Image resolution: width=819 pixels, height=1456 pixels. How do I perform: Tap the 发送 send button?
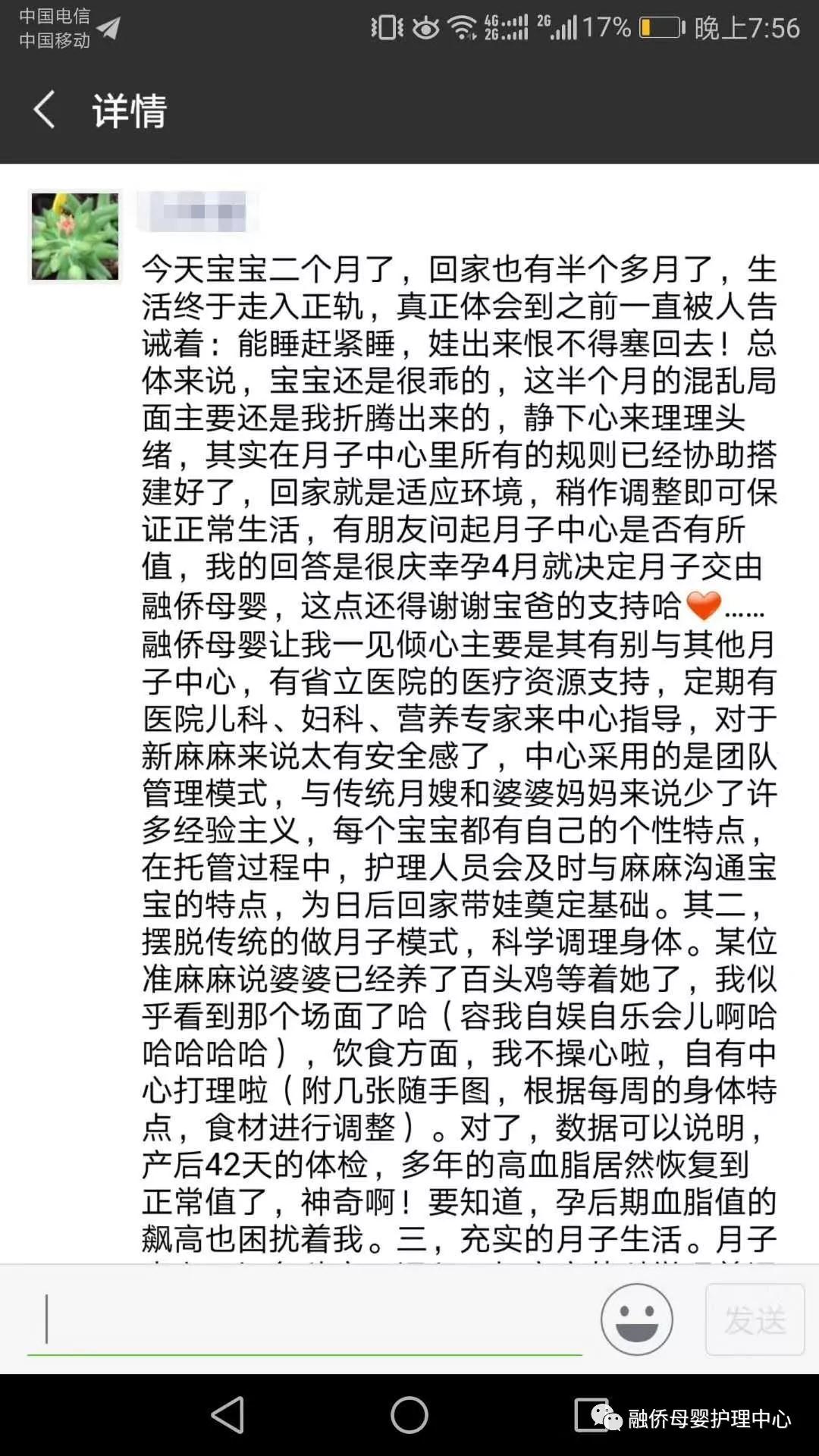pos(755,1319)
